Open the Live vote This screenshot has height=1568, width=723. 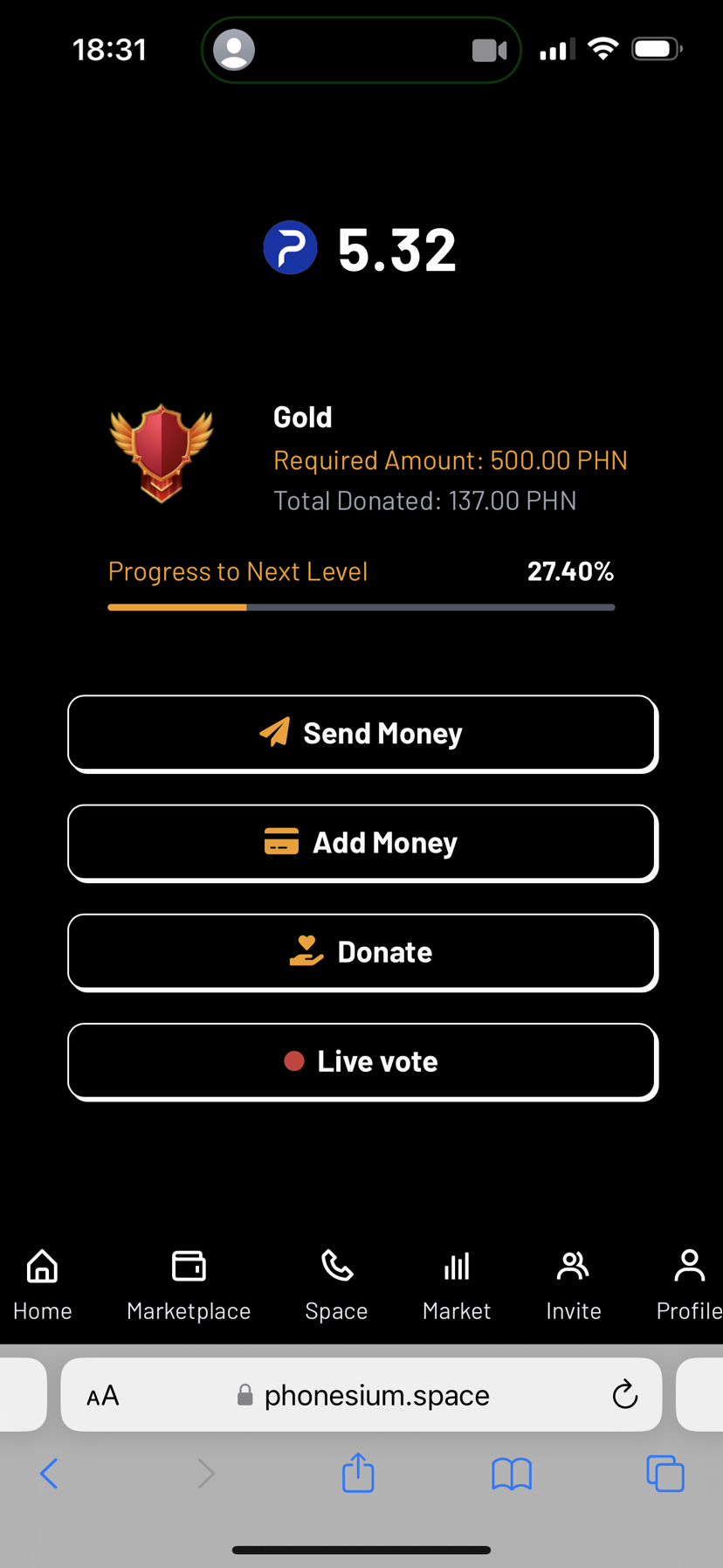click(361, 1060)
